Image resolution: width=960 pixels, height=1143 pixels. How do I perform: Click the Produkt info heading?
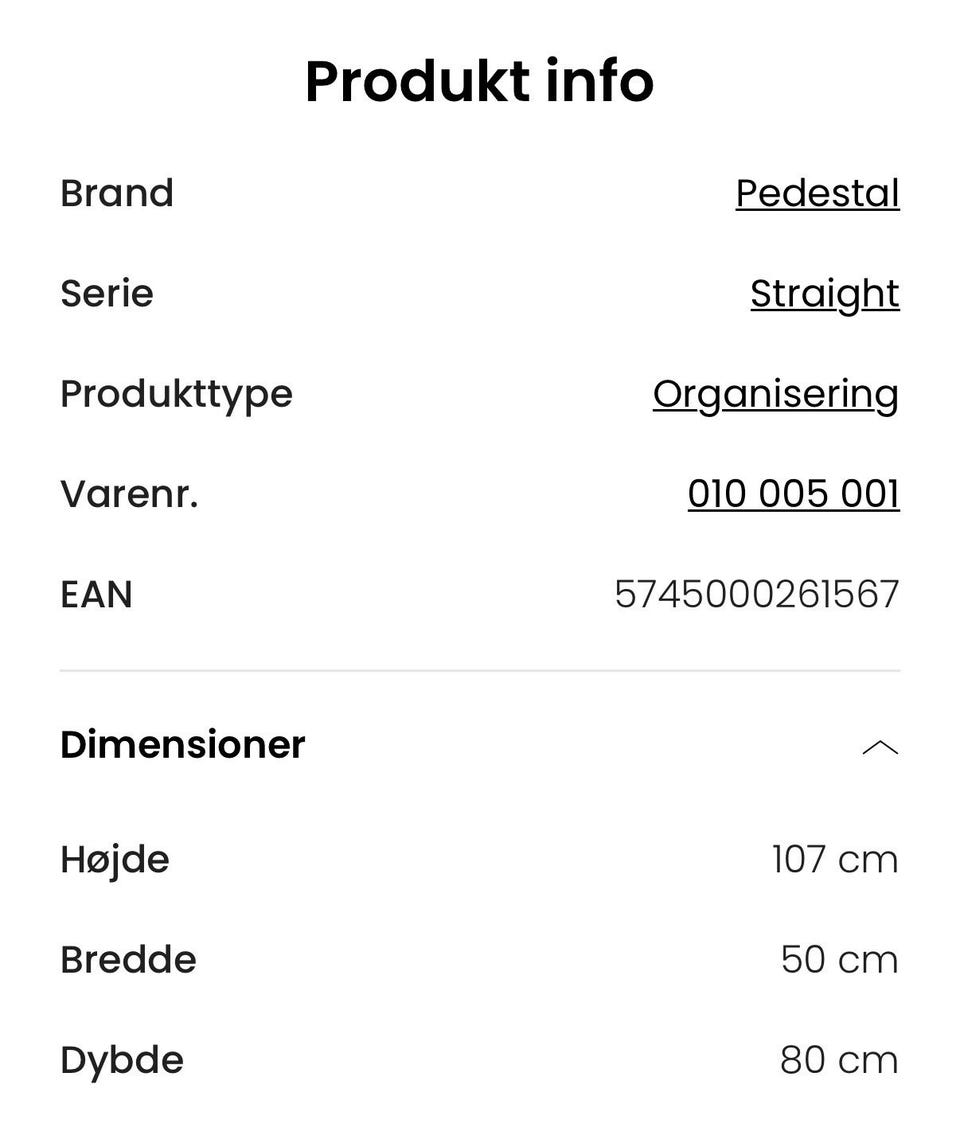click(480, 82)
